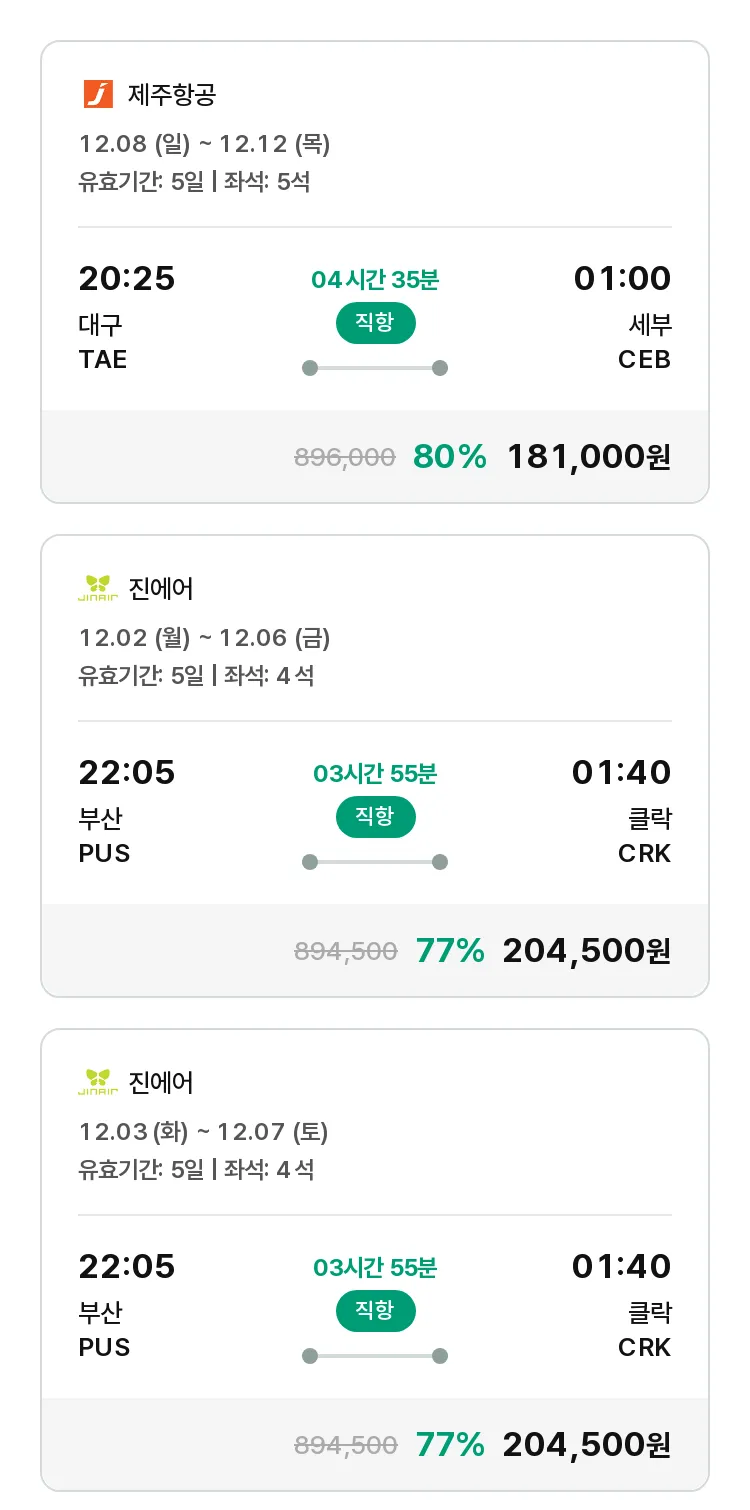750x1510 pixels.
Task: Open 진에어 부산-클락 deal for 12.03~12.07
Action: (375, 1260)
